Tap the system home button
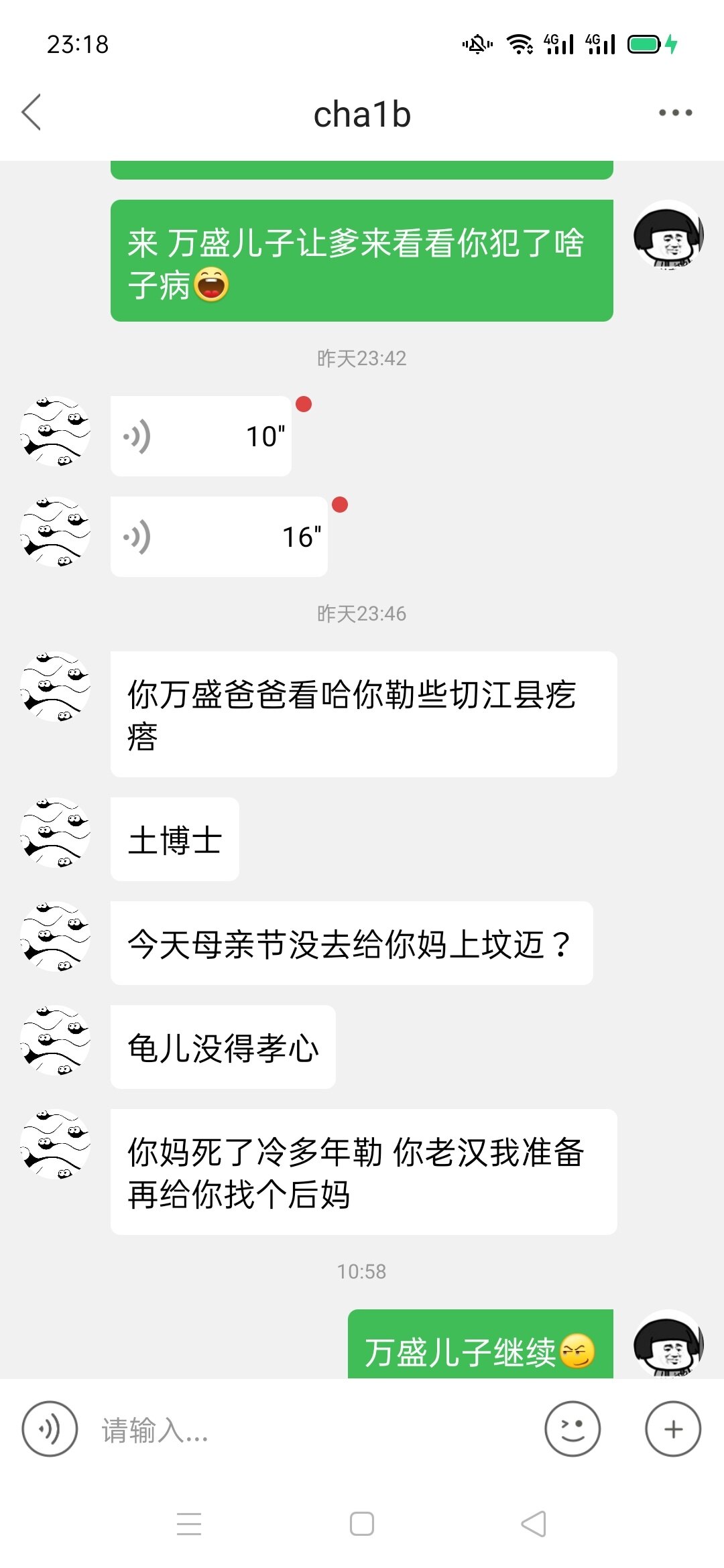 point(362,1524)
